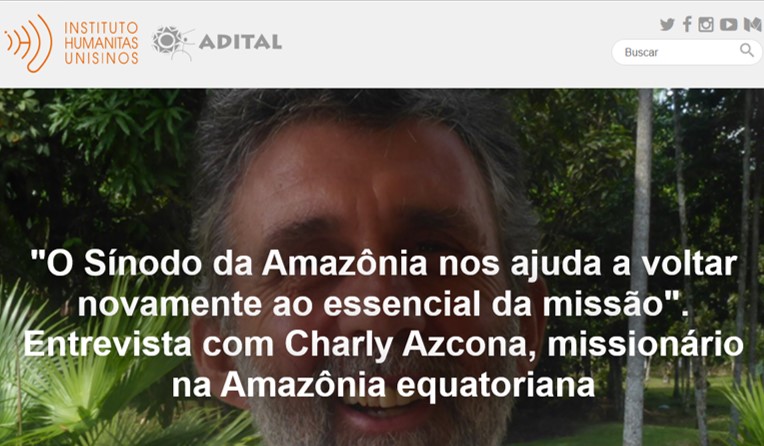Viewport: 764px width, 446px height.
Task: Open the Medium icon link
Action: tap(752, 25)
